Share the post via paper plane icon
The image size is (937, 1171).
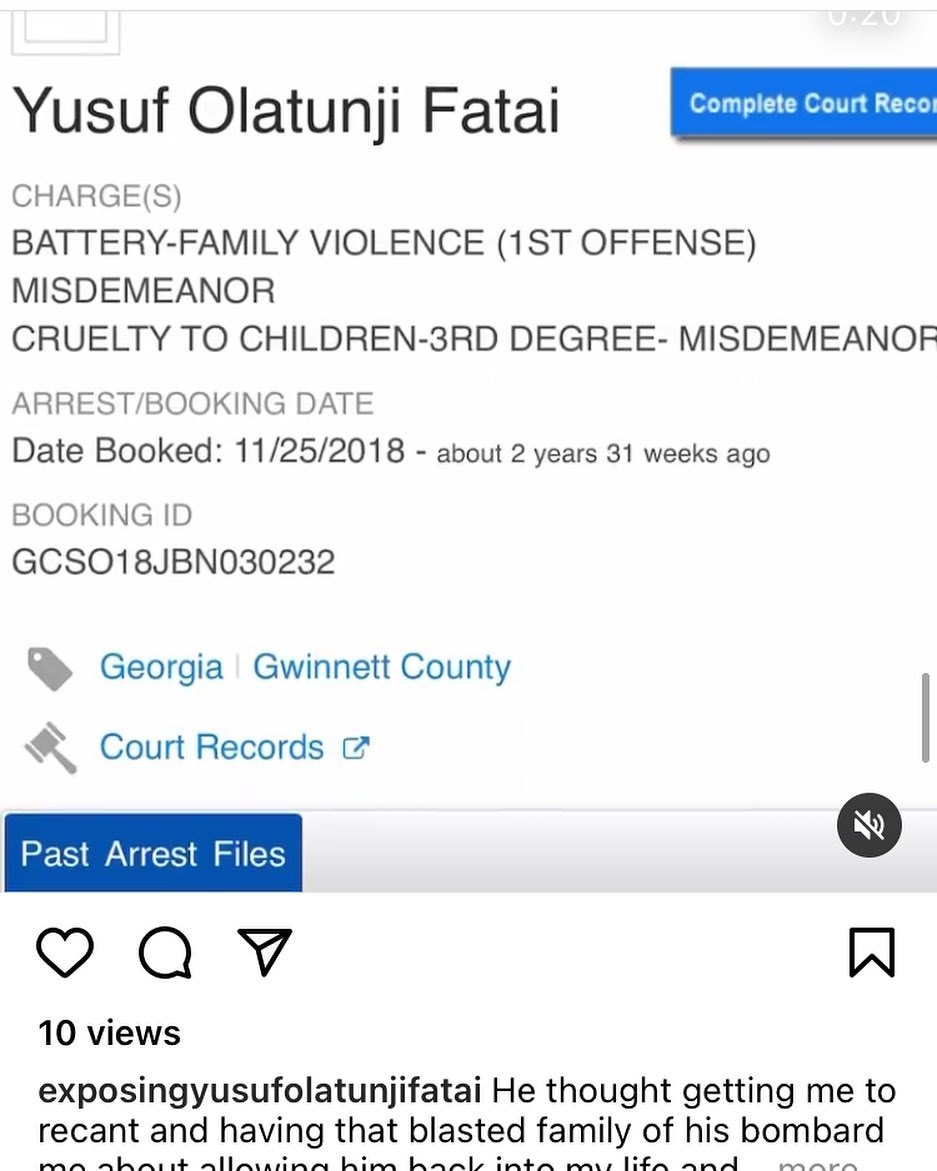pos(264,952)
